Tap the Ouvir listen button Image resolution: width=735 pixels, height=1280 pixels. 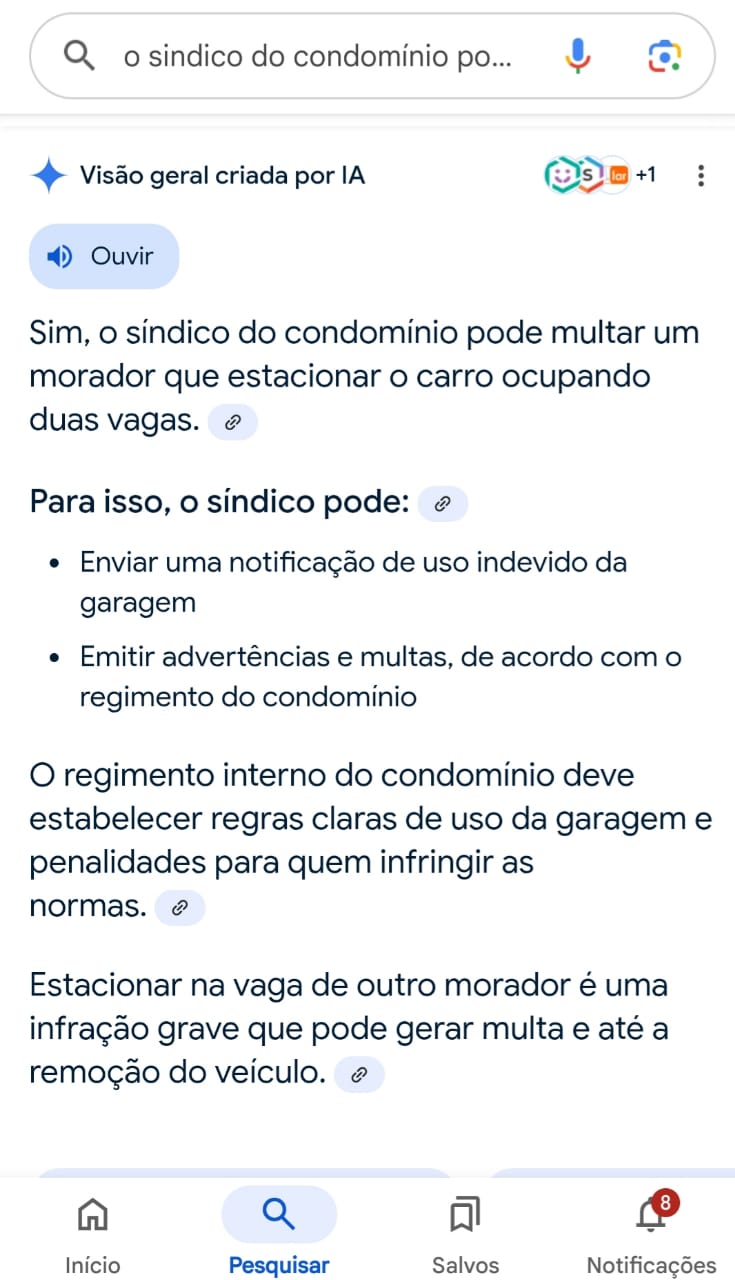[104, 257]
